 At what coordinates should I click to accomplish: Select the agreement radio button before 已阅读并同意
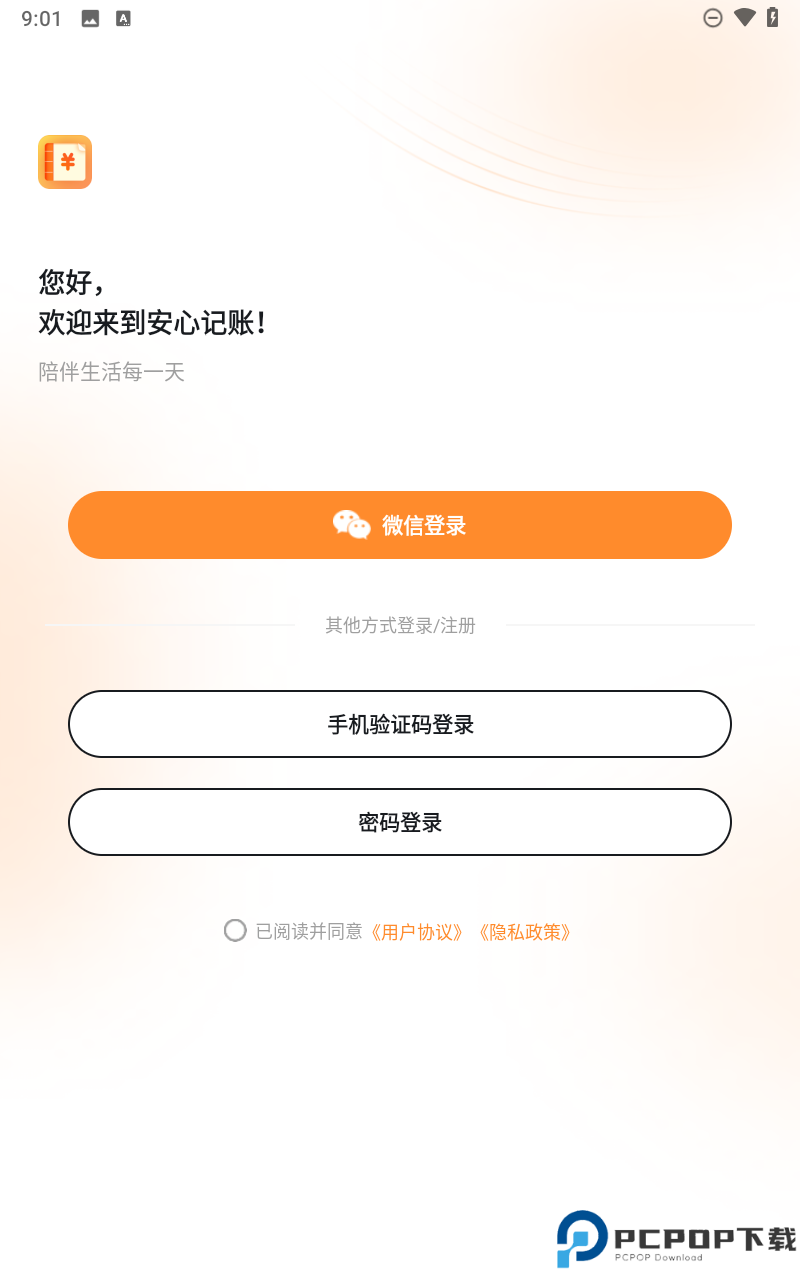pos(235,930)
